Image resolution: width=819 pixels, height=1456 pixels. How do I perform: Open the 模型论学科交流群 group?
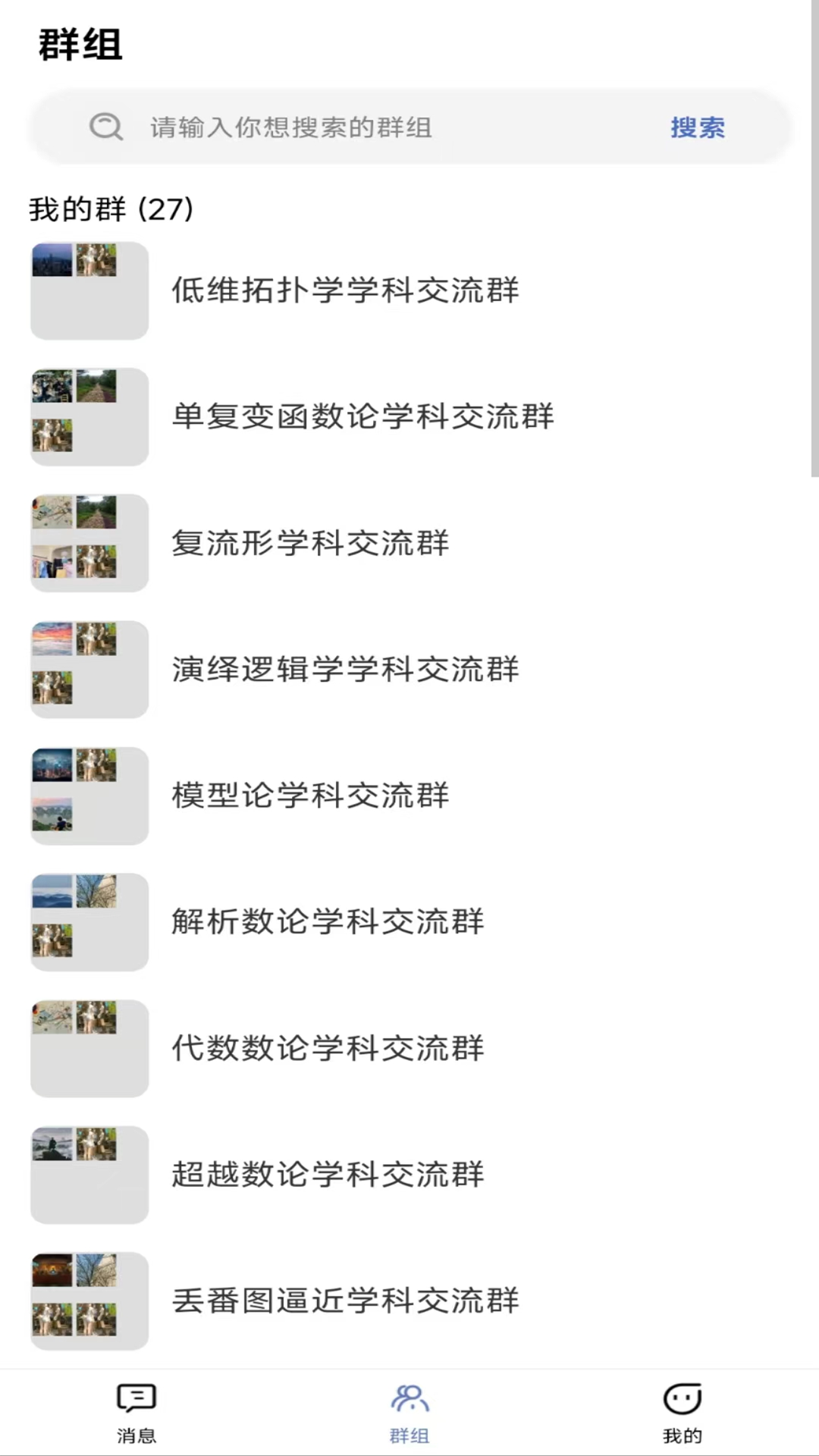coord(310,795)
